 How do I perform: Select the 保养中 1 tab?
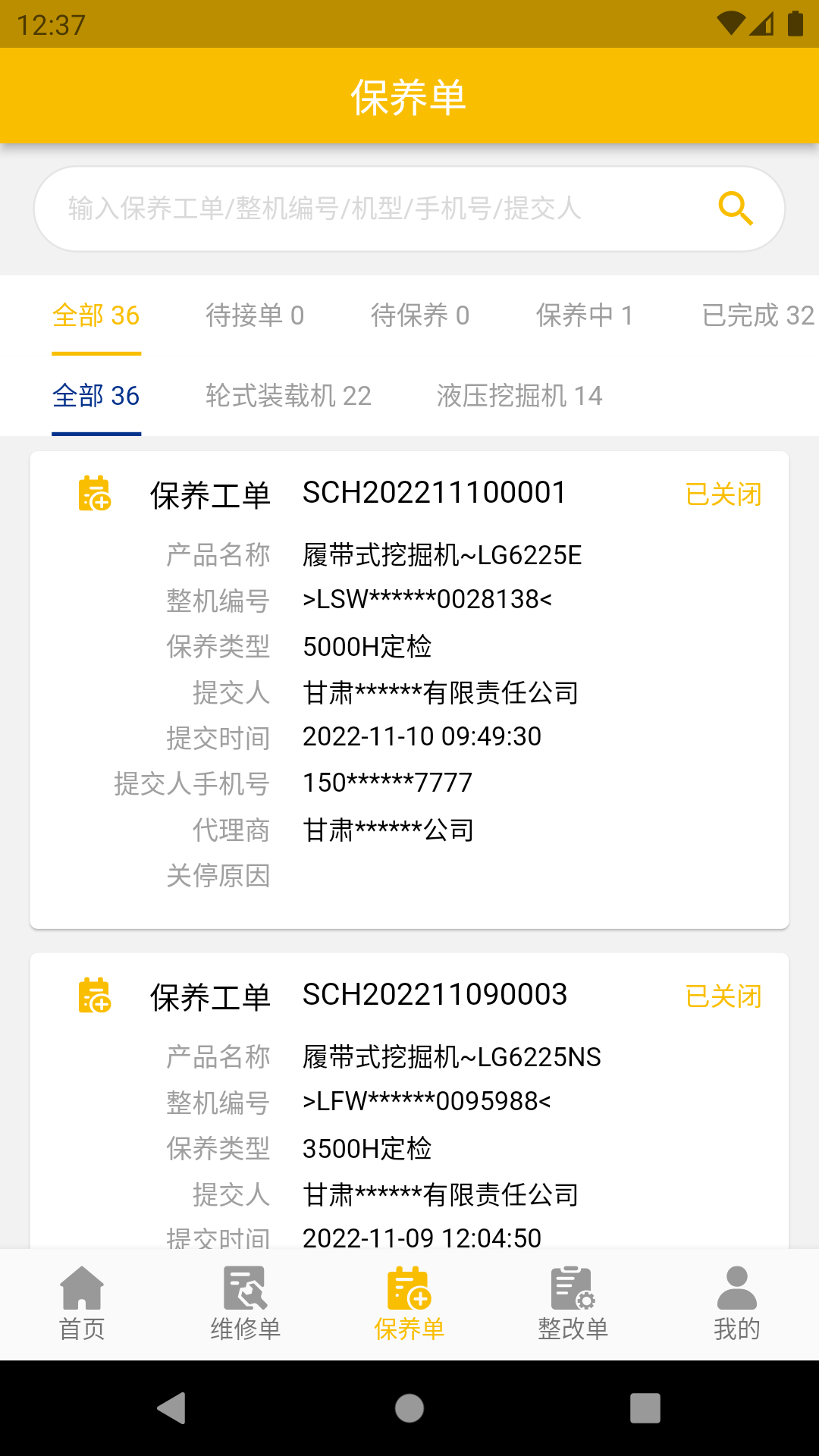coord(585,315)
